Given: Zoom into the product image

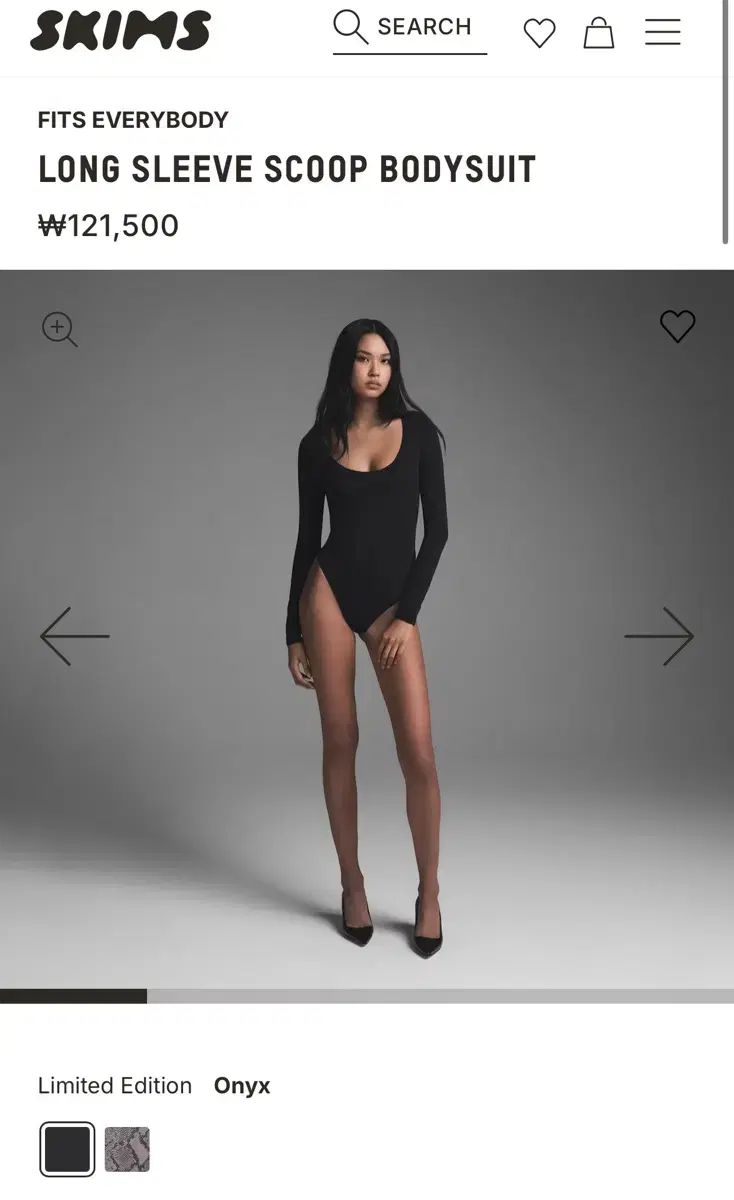Looking at the screenshot, I should (59, 329).
